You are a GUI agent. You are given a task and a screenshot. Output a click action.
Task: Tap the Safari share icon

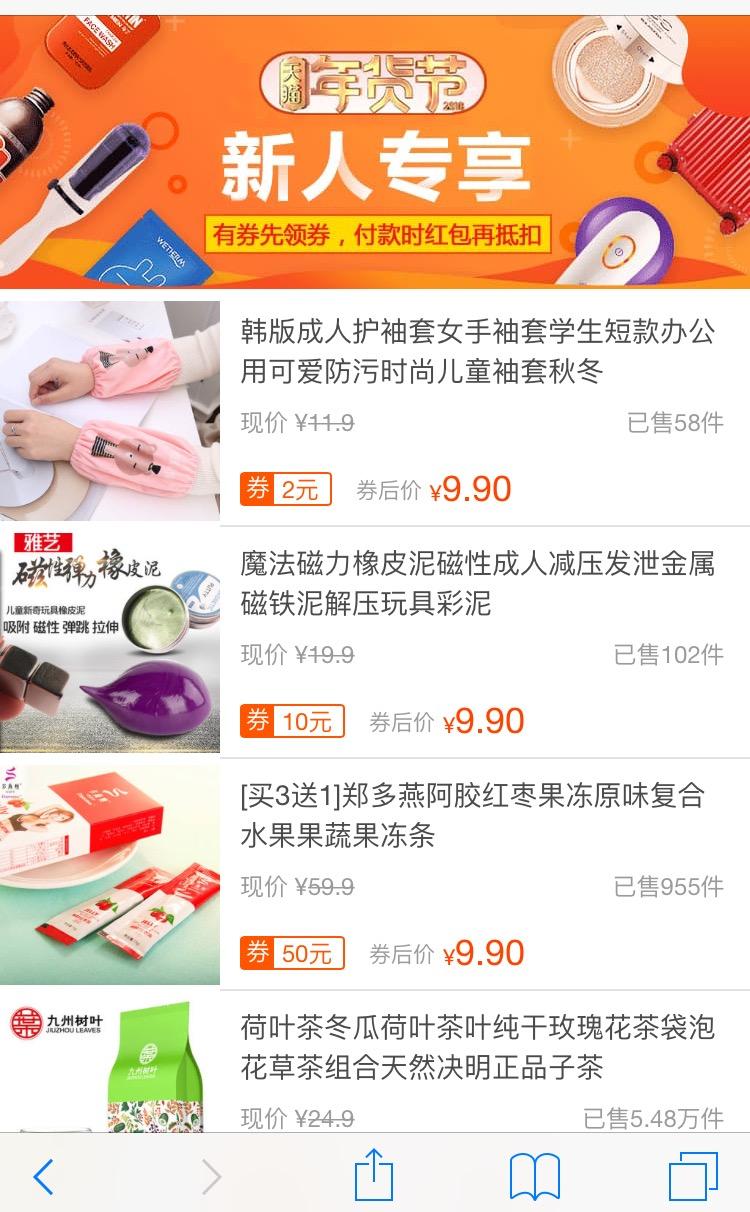click(375, 1176)
